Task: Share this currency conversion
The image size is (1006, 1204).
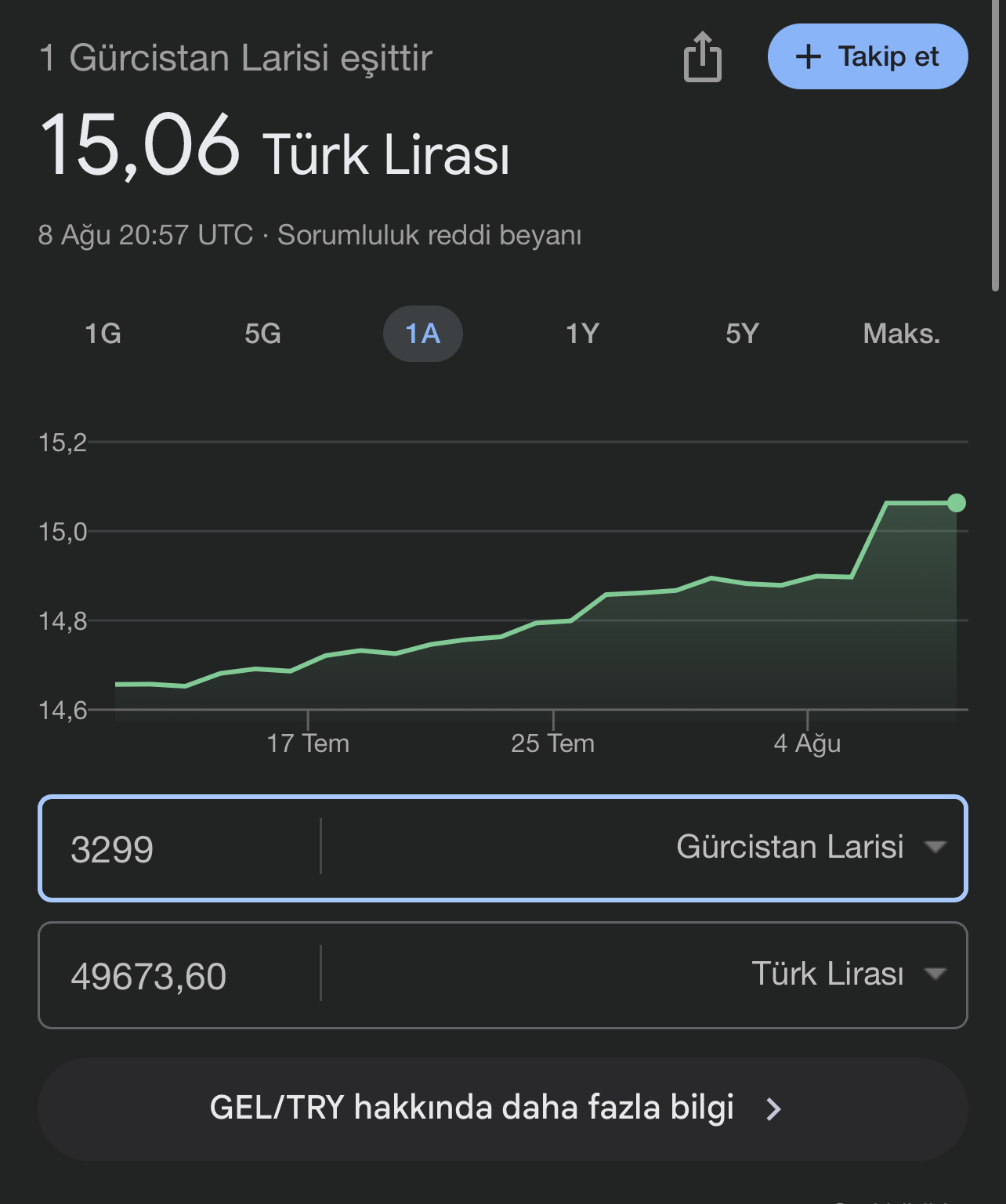Action: pos(702,57)
